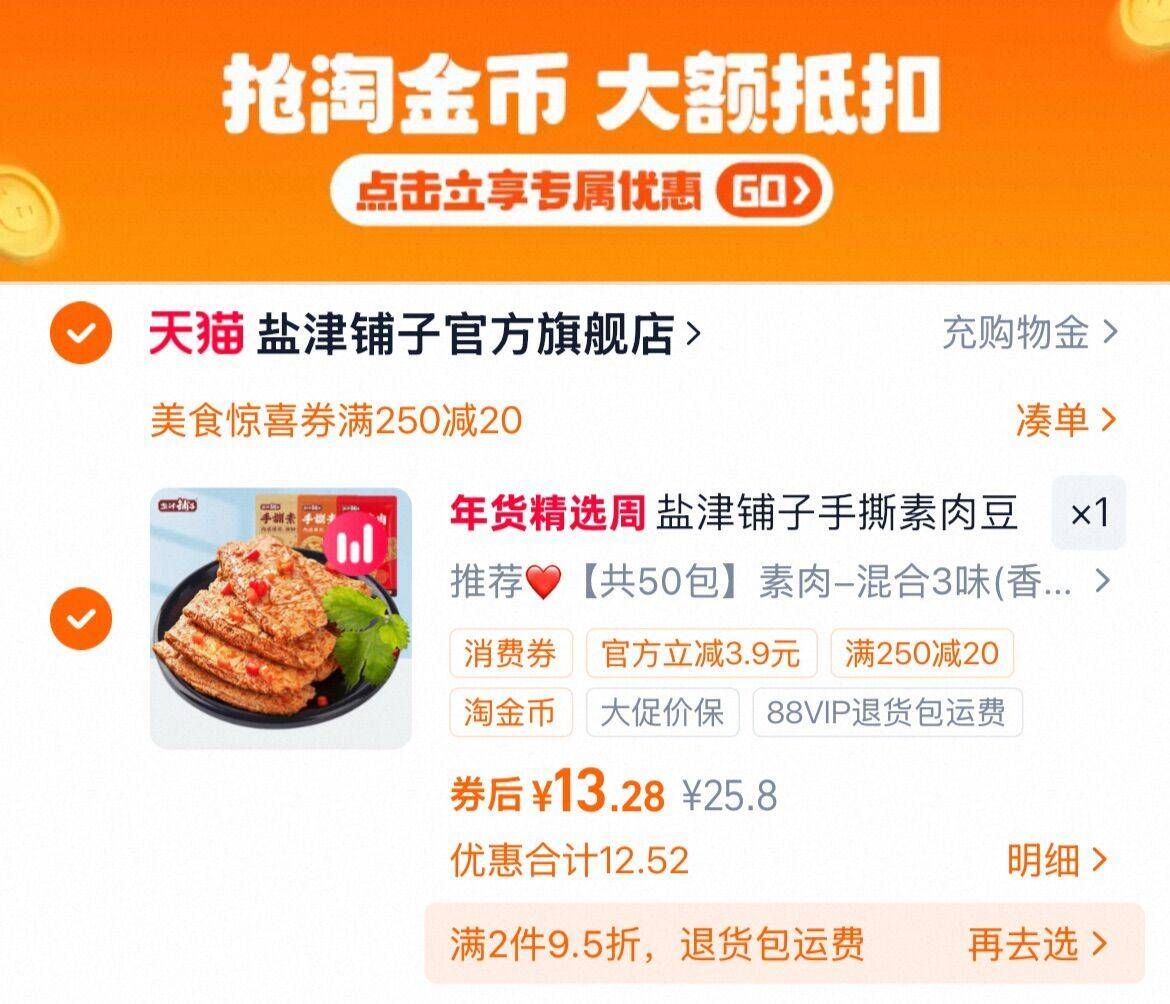Deselect the 手撕素肉 product checkbox
The height and width of the screenshot is (1004, 1170).
pyautogui.click(x=81, y=618)
